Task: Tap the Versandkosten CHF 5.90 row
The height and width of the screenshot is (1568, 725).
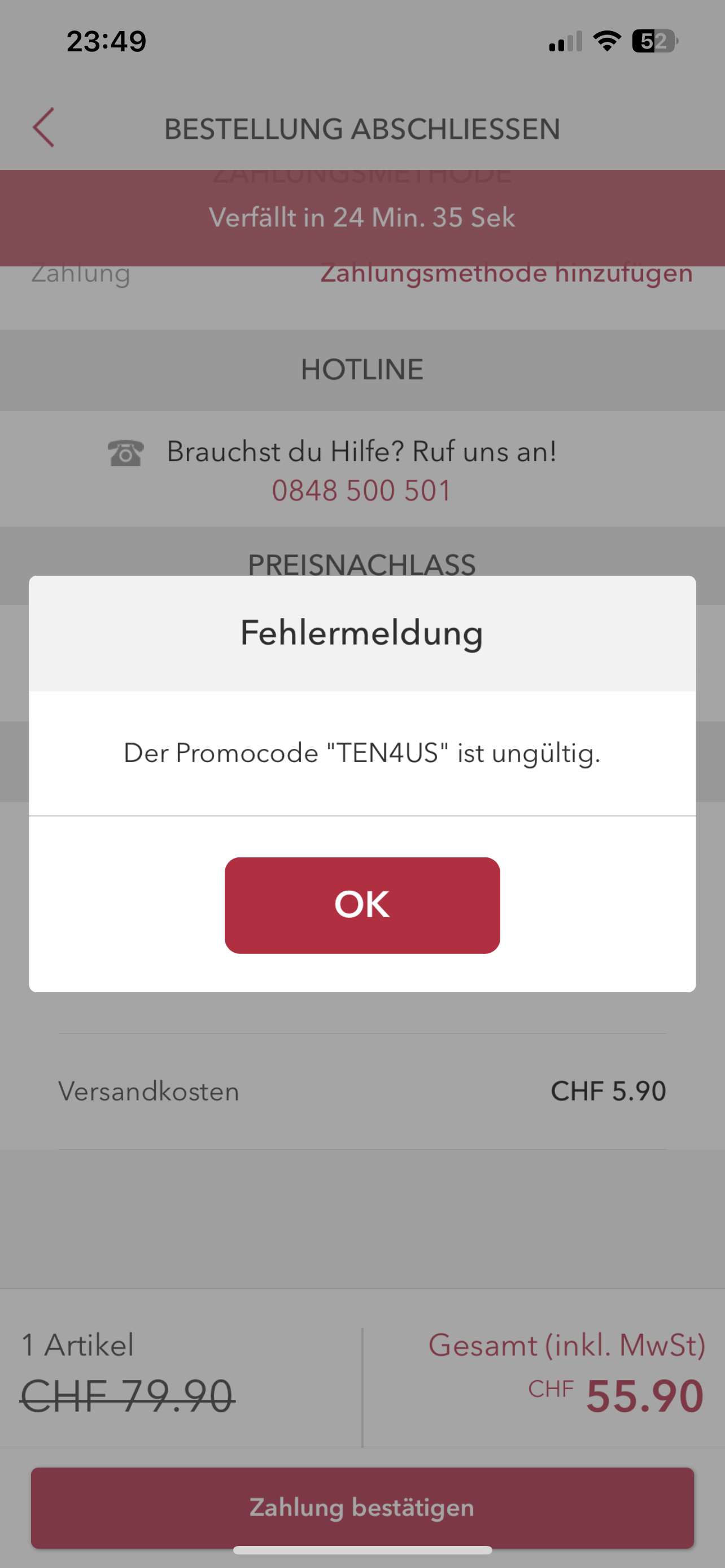Action: pos(361,1091)
